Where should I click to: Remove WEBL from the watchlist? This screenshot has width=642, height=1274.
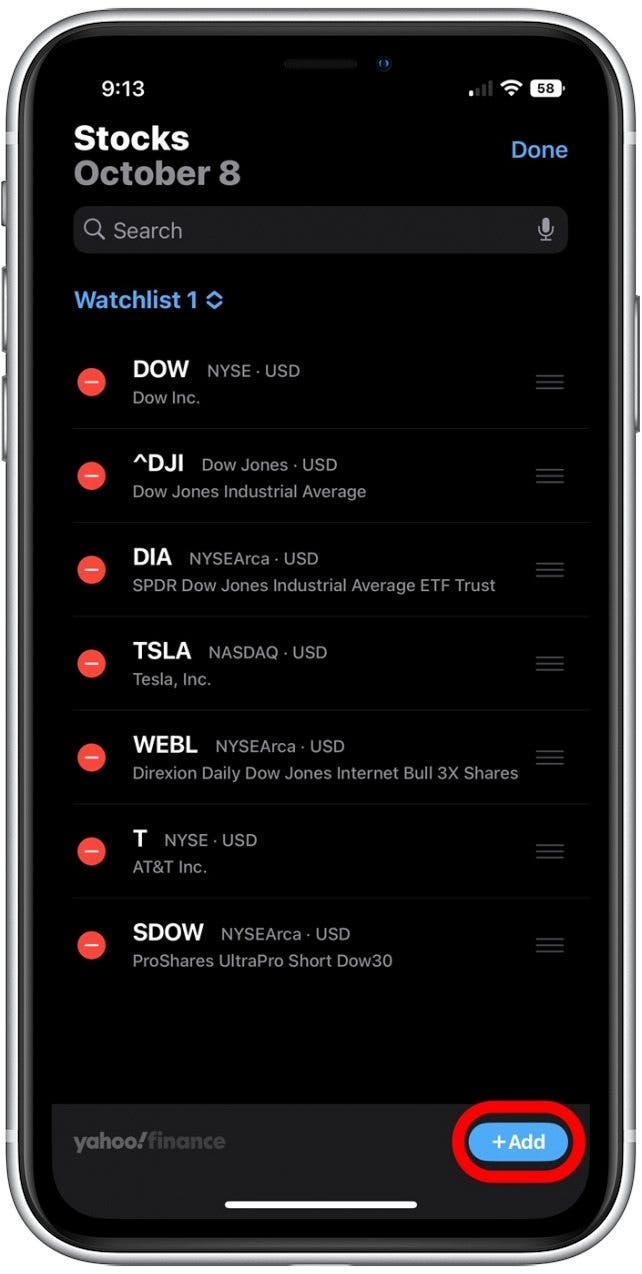click(x=92, y=758)
